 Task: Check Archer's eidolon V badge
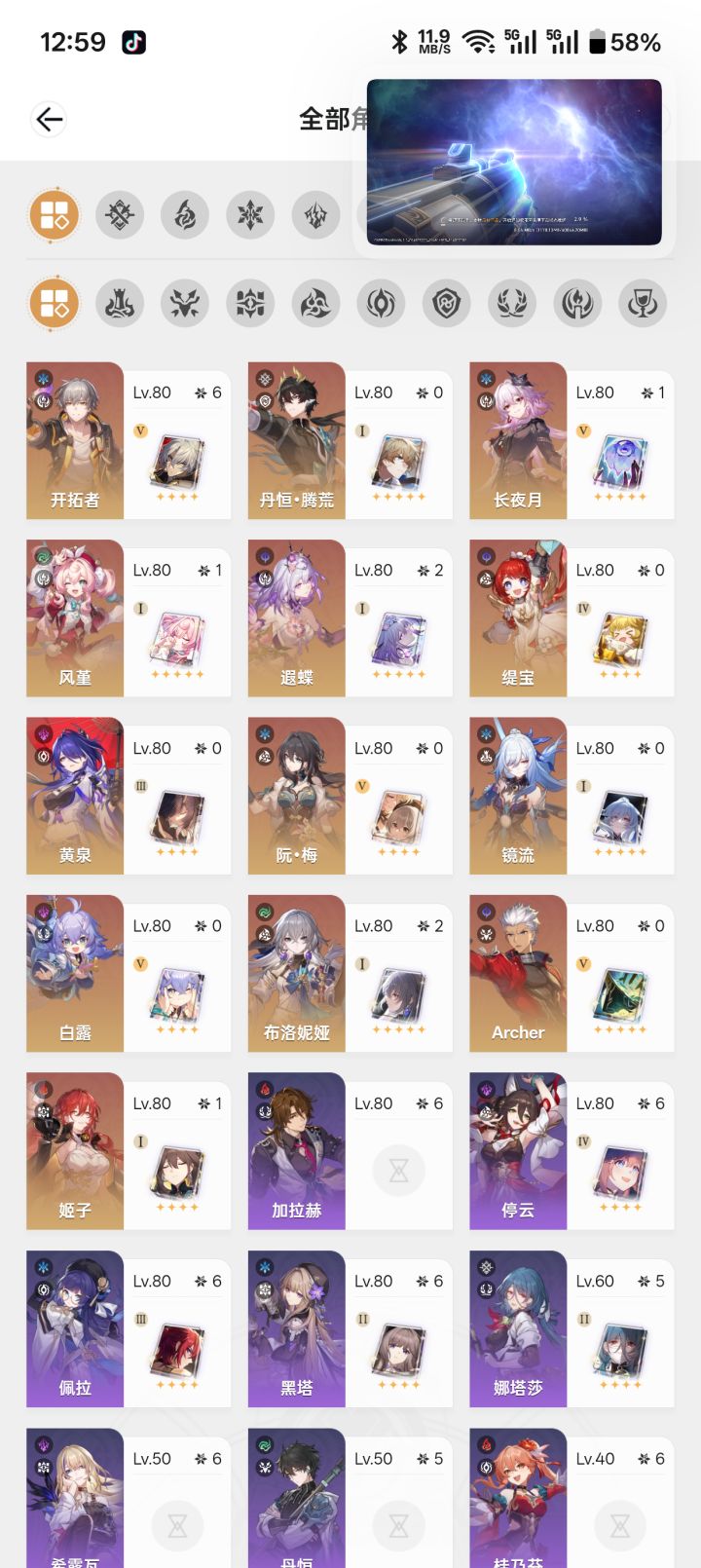tap(583, 962)
